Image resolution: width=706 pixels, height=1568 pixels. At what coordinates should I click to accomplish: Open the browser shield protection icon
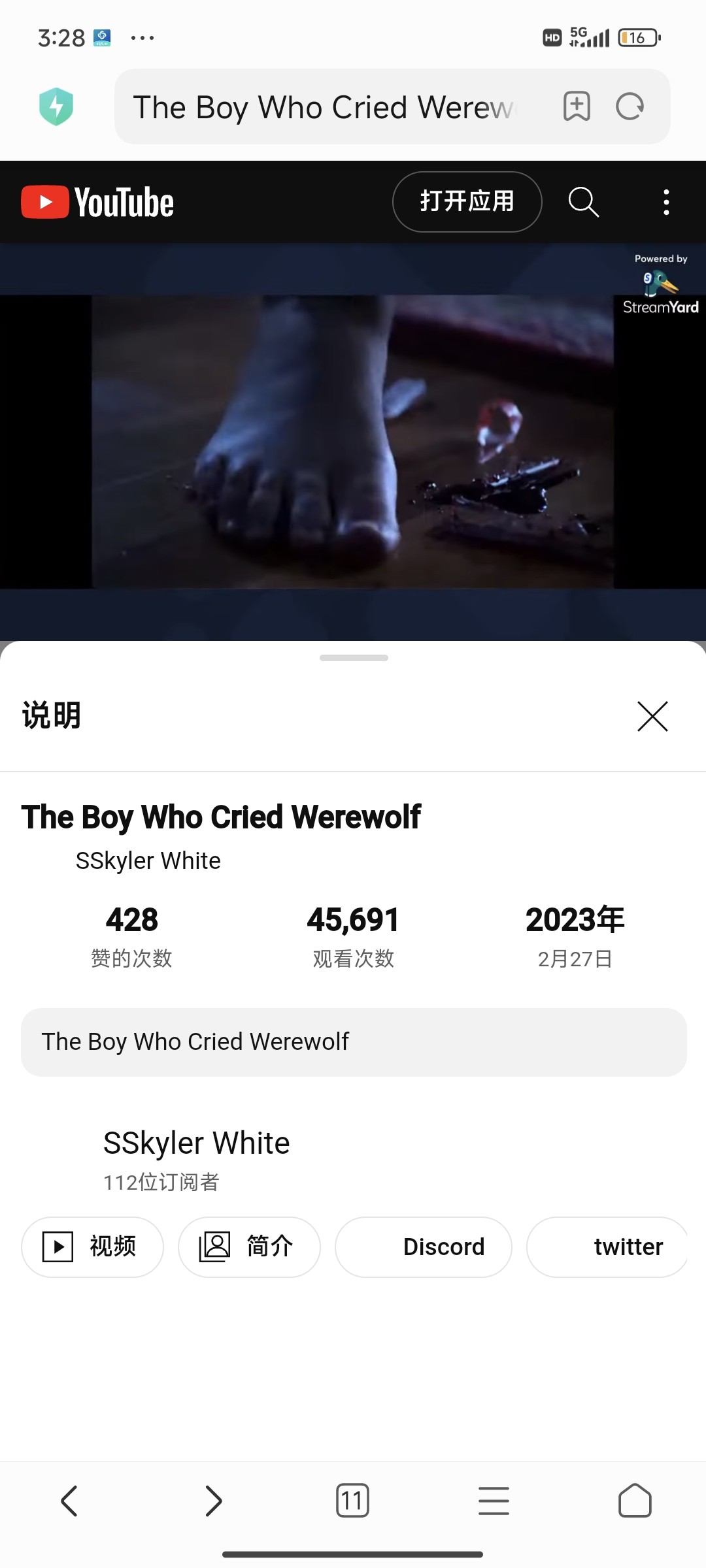(56, 106)
